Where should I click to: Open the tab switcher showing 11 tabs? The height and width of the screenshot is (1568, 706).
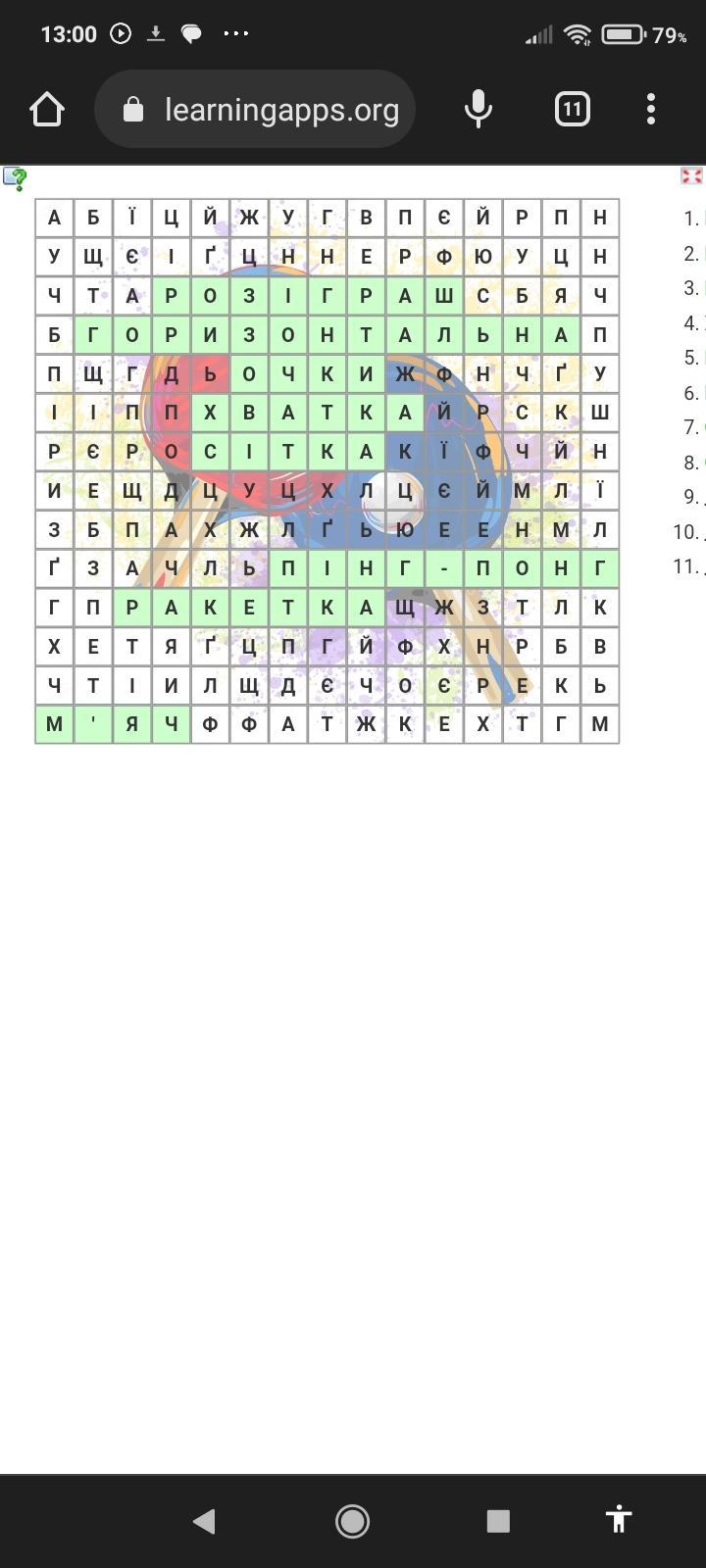coord(572,109)
